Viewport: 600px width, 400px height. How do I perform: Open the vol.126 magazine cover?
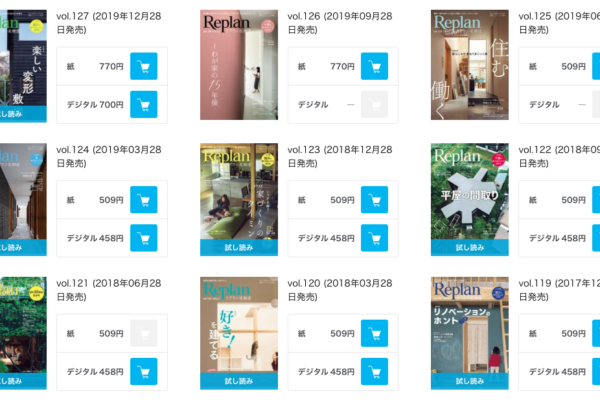(x=239, y=65)
